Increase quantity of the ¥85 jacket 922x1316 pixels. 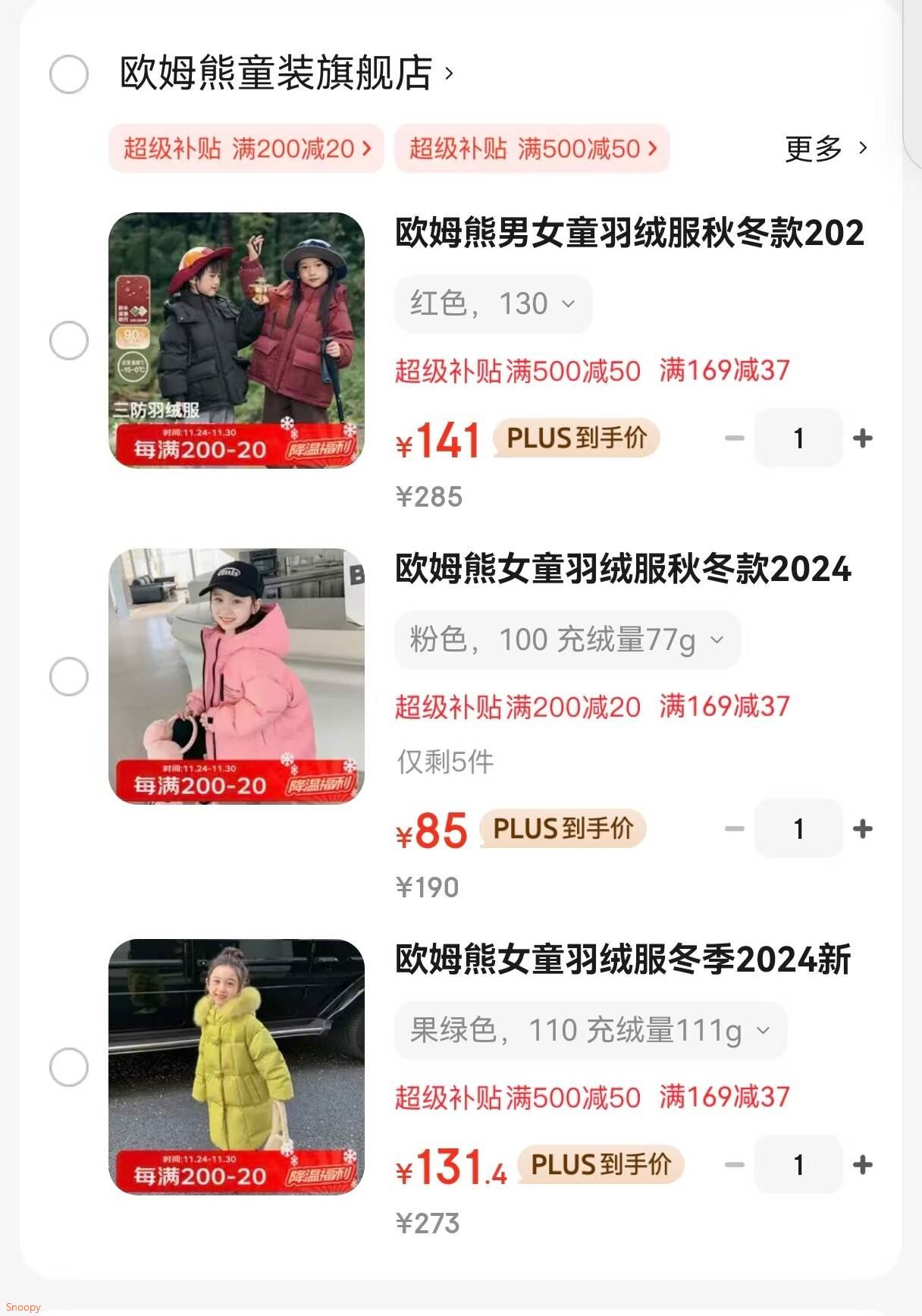[x=862, y=829]
